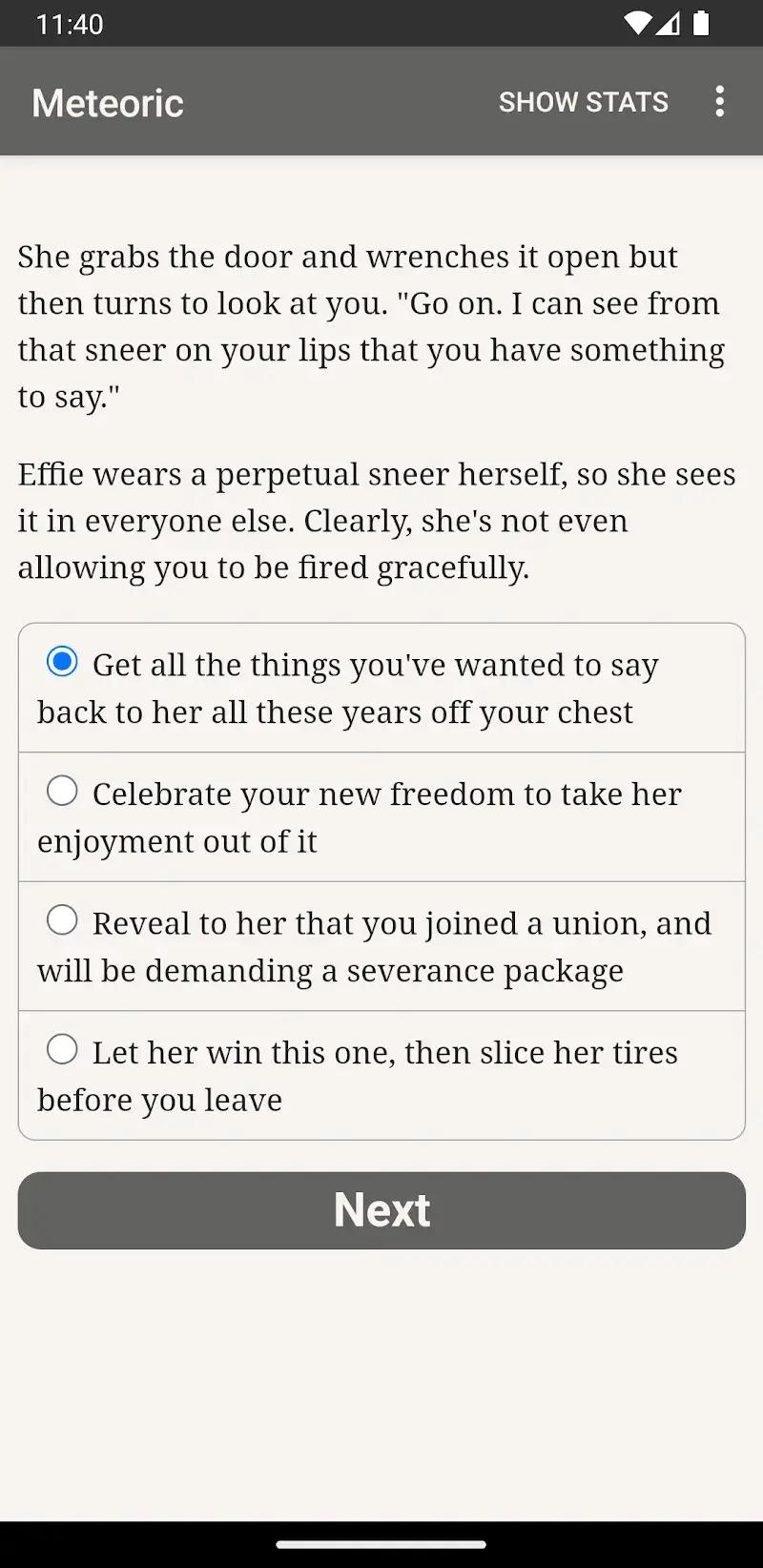Tap the battery indicator icon
The image size is (763, 1568).
click(x=704, y=25)
